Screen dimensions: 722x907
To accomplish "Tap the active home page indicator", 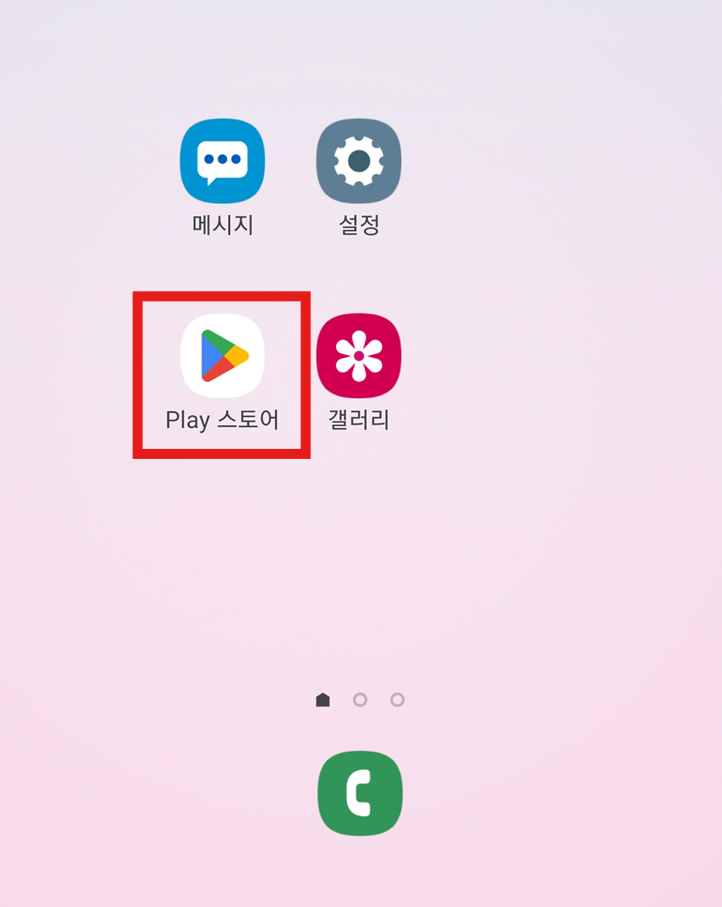I will [322, 701].
